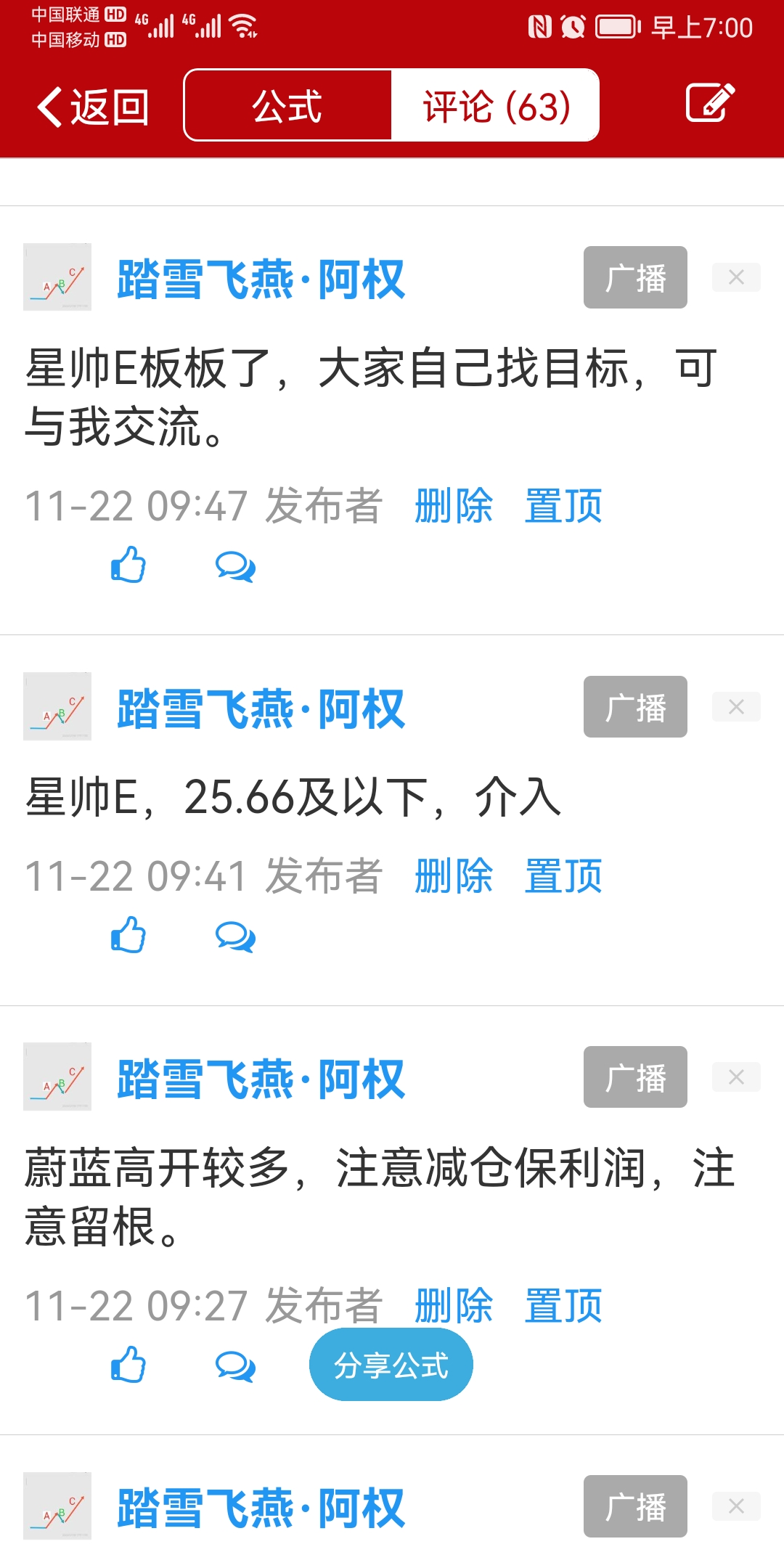The width and height of the screenshot is (784, 1568).
Task: Delete the 蔚蓝高开较多 comment
Action: (x=454, y=1306)
